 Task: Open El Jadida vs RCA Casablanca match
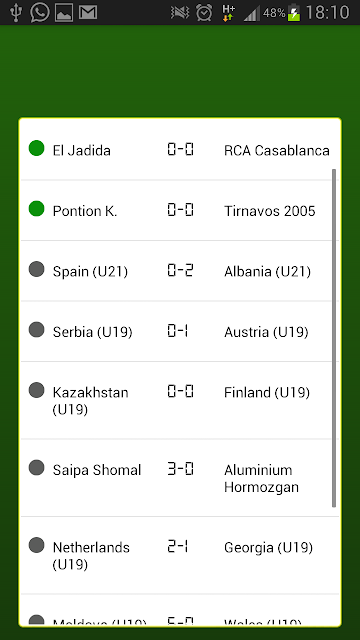(180, 149)
